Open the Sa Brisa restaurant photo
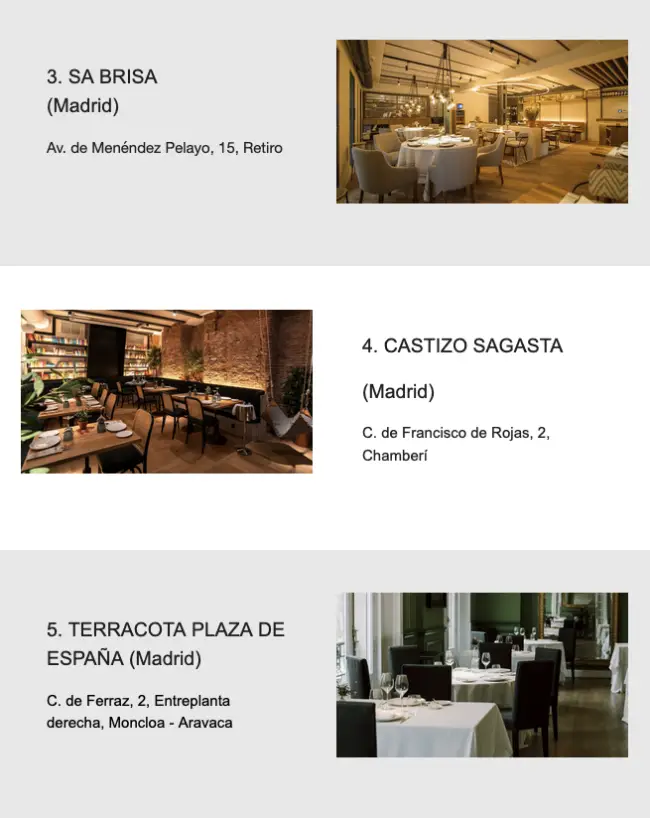The width and height of the screenshot is (650, 818). click(x=482, y=121)
